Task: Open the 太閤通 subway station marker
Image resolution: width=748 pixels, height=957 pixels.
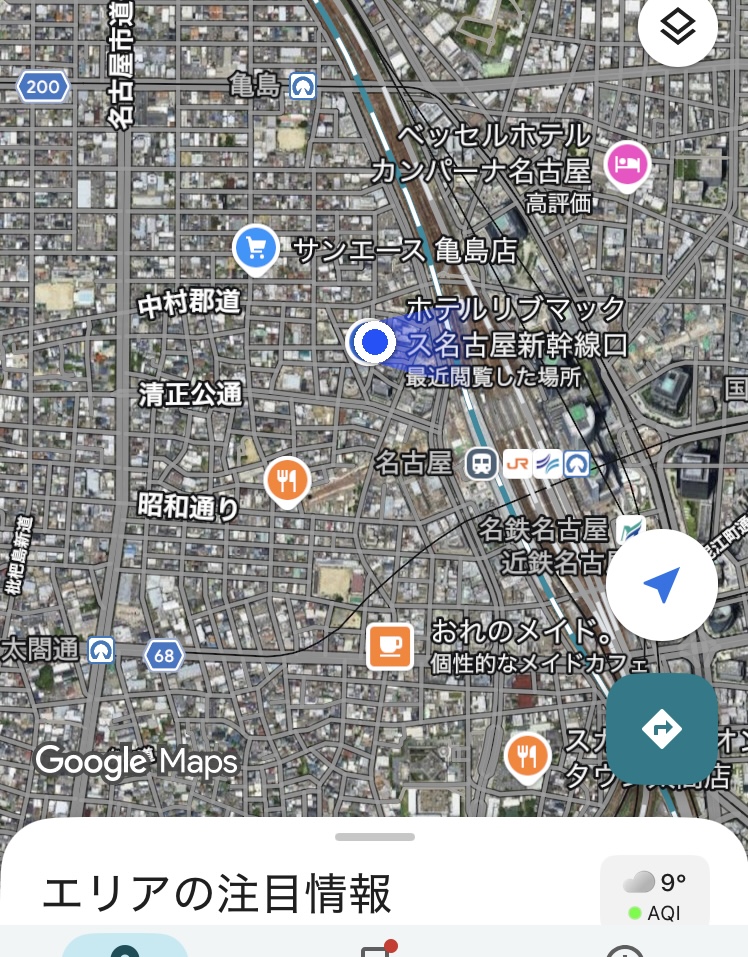Action: (x=100, y=650)
